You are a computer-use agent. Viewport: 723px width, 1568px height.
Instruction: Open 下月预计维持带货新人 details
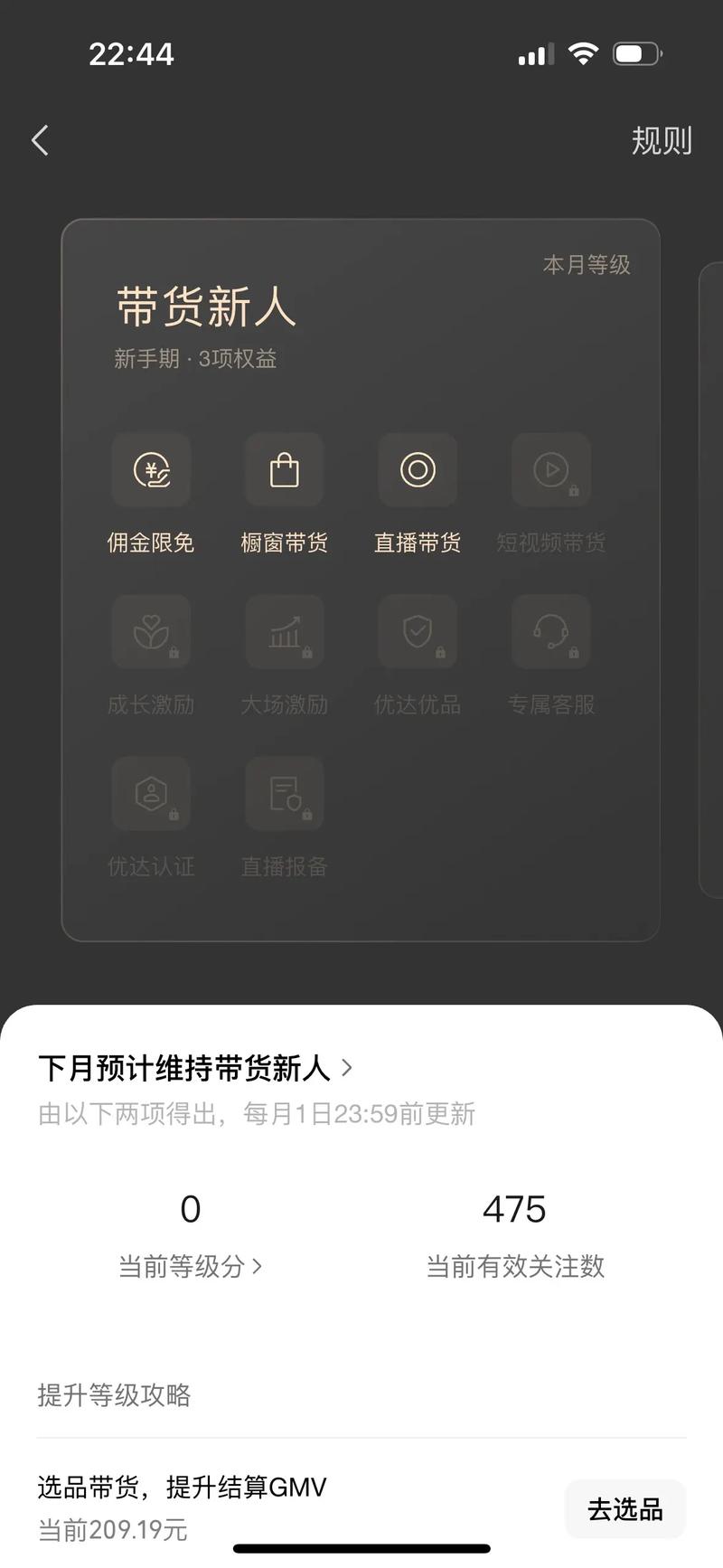194,1068
